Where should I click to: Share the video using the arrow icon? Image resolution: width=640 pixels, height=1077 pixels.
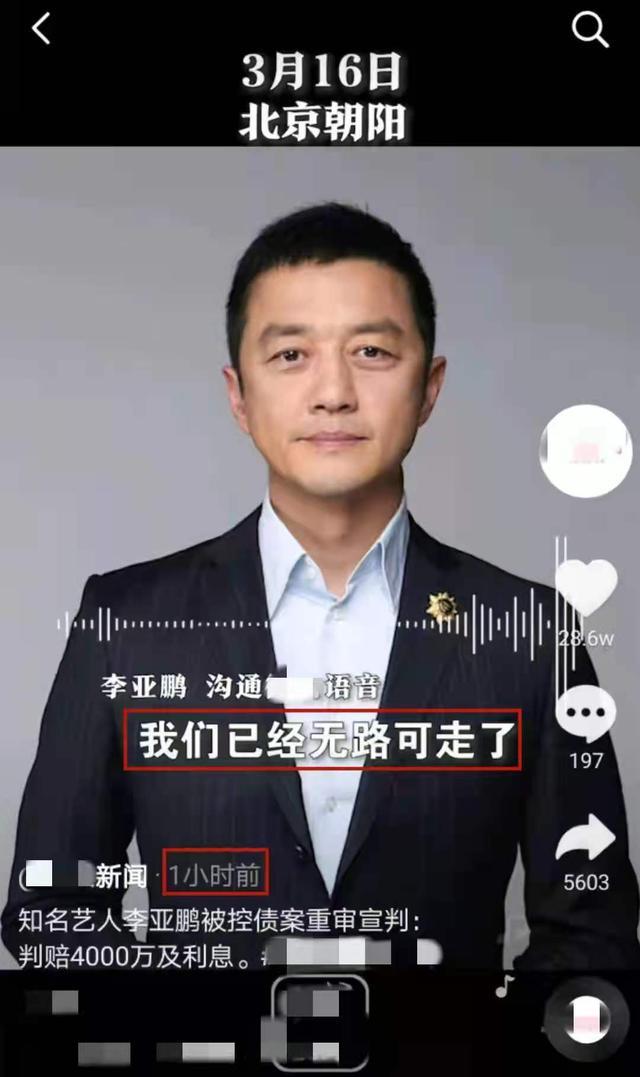click(586, 838)
